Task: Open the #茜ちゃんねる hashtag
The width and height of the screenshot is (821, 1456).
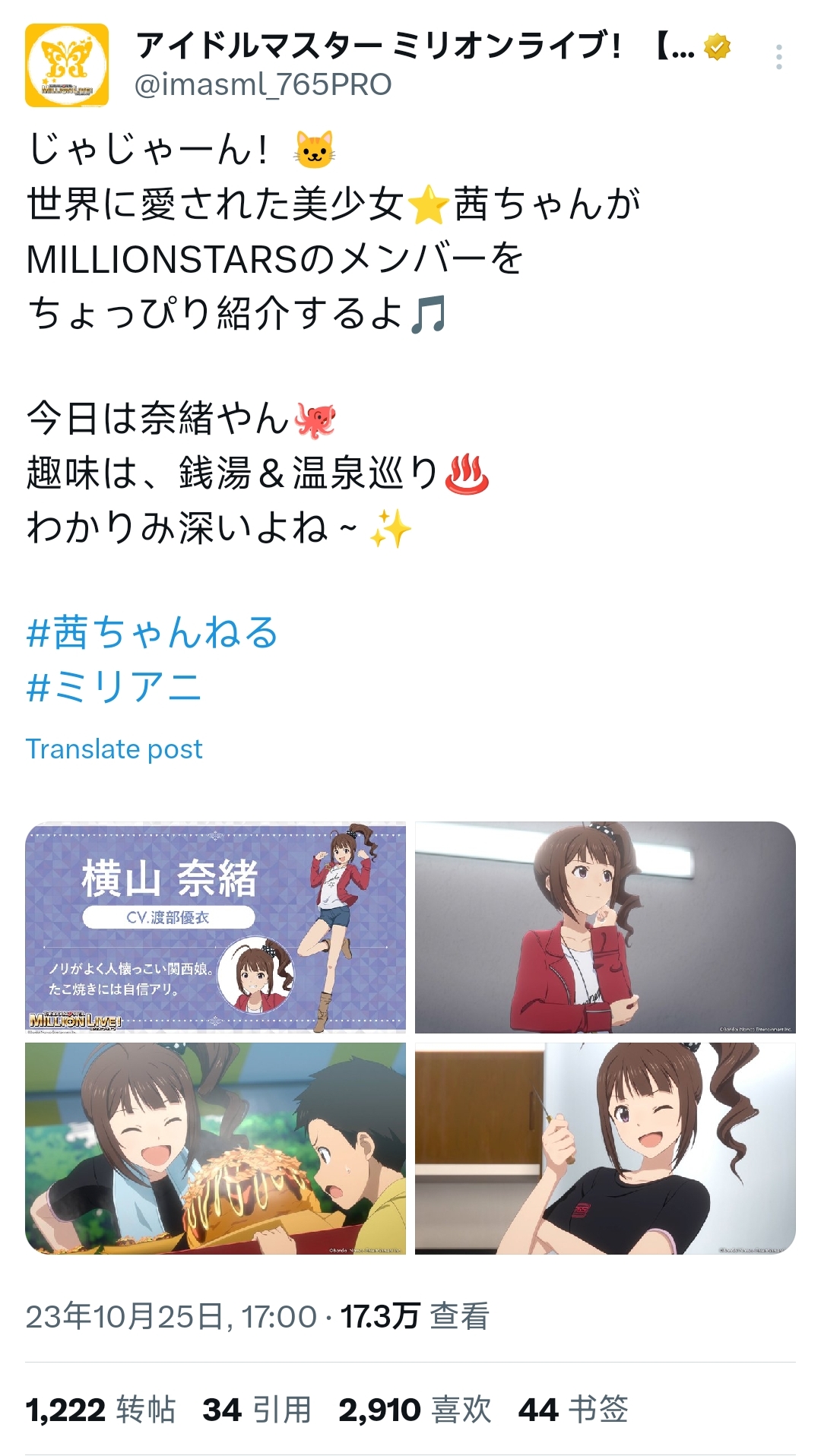Action: [152, 632]
